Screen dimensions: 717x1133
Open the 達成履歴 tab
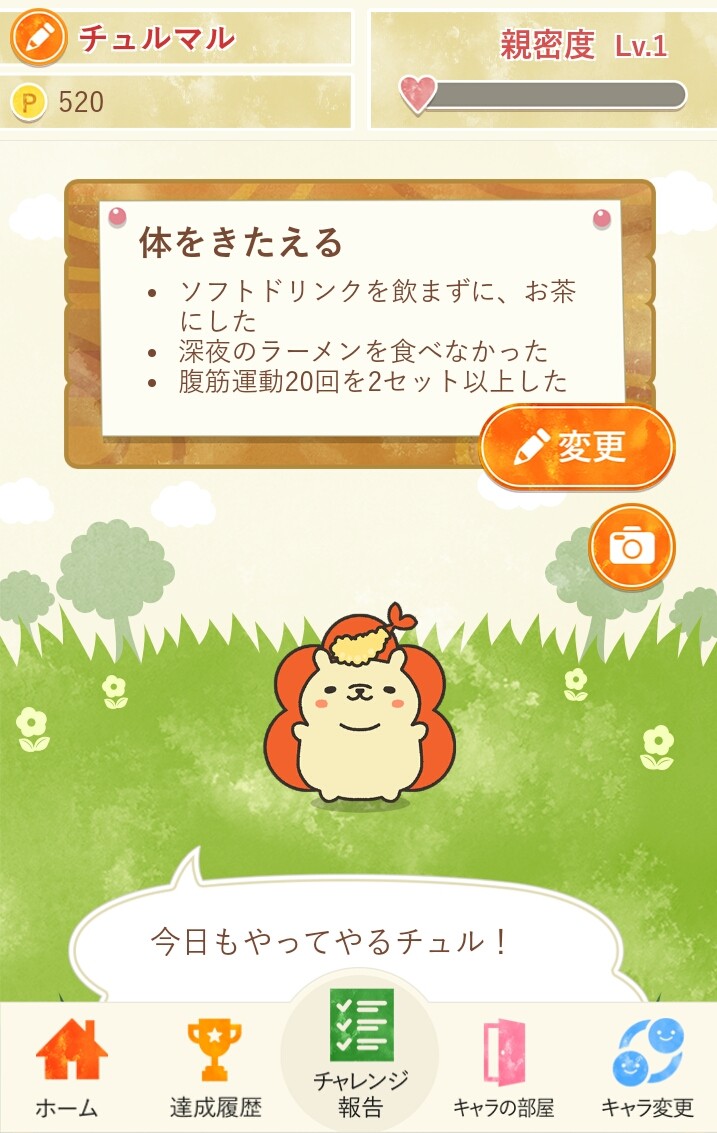[x=215, y=1068]
